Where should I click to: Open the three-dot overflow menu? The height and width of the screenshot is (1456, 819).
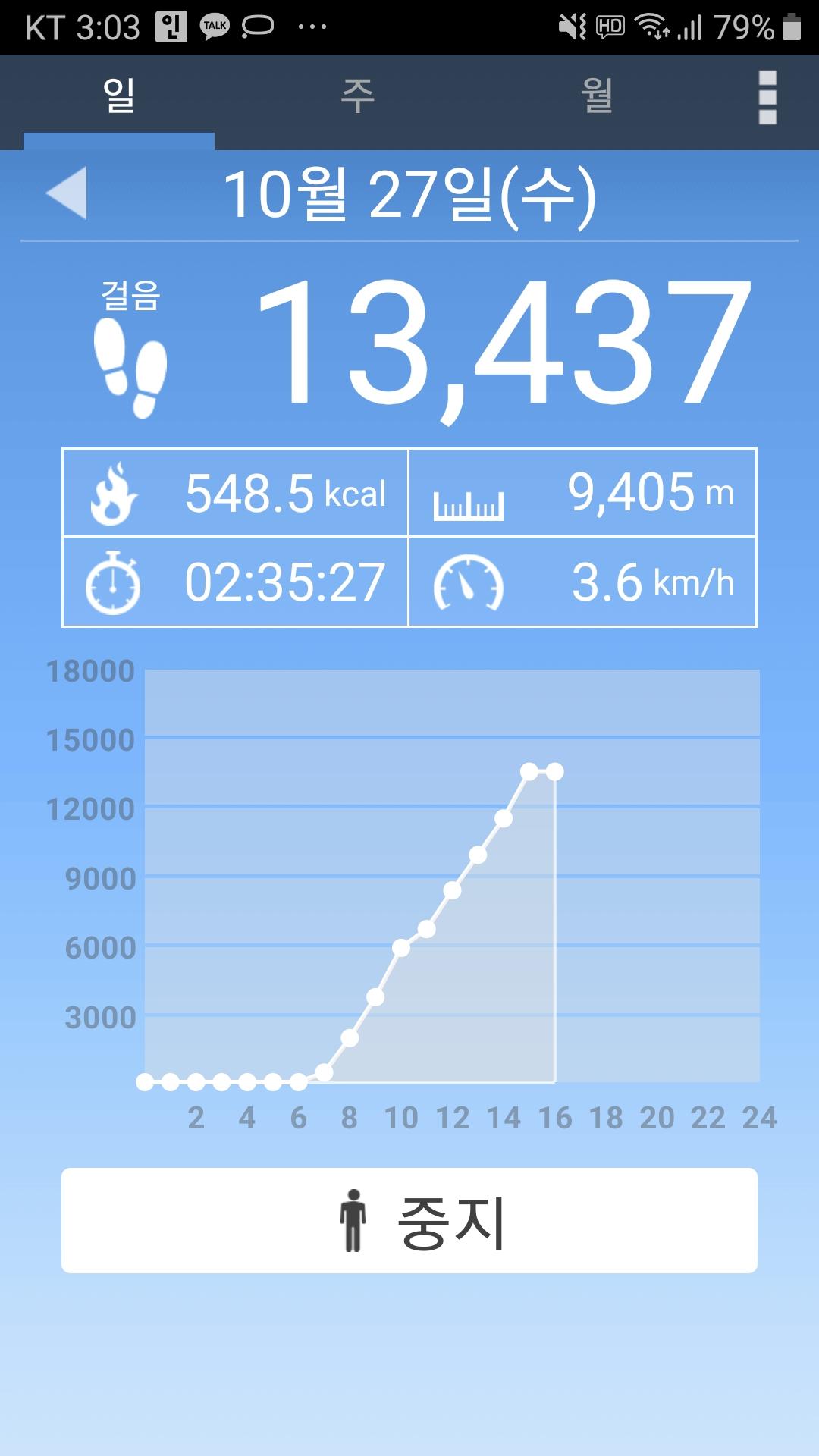767,98
